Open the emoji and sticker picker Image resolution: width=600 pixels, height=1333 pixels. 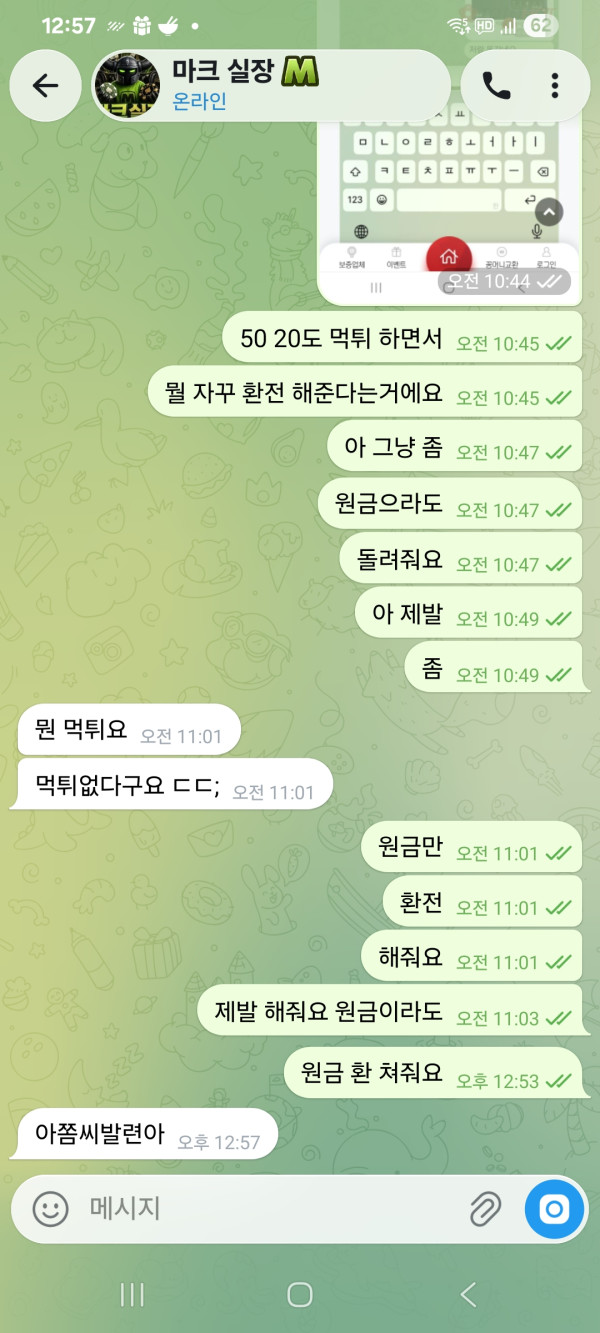(50, 1209)
